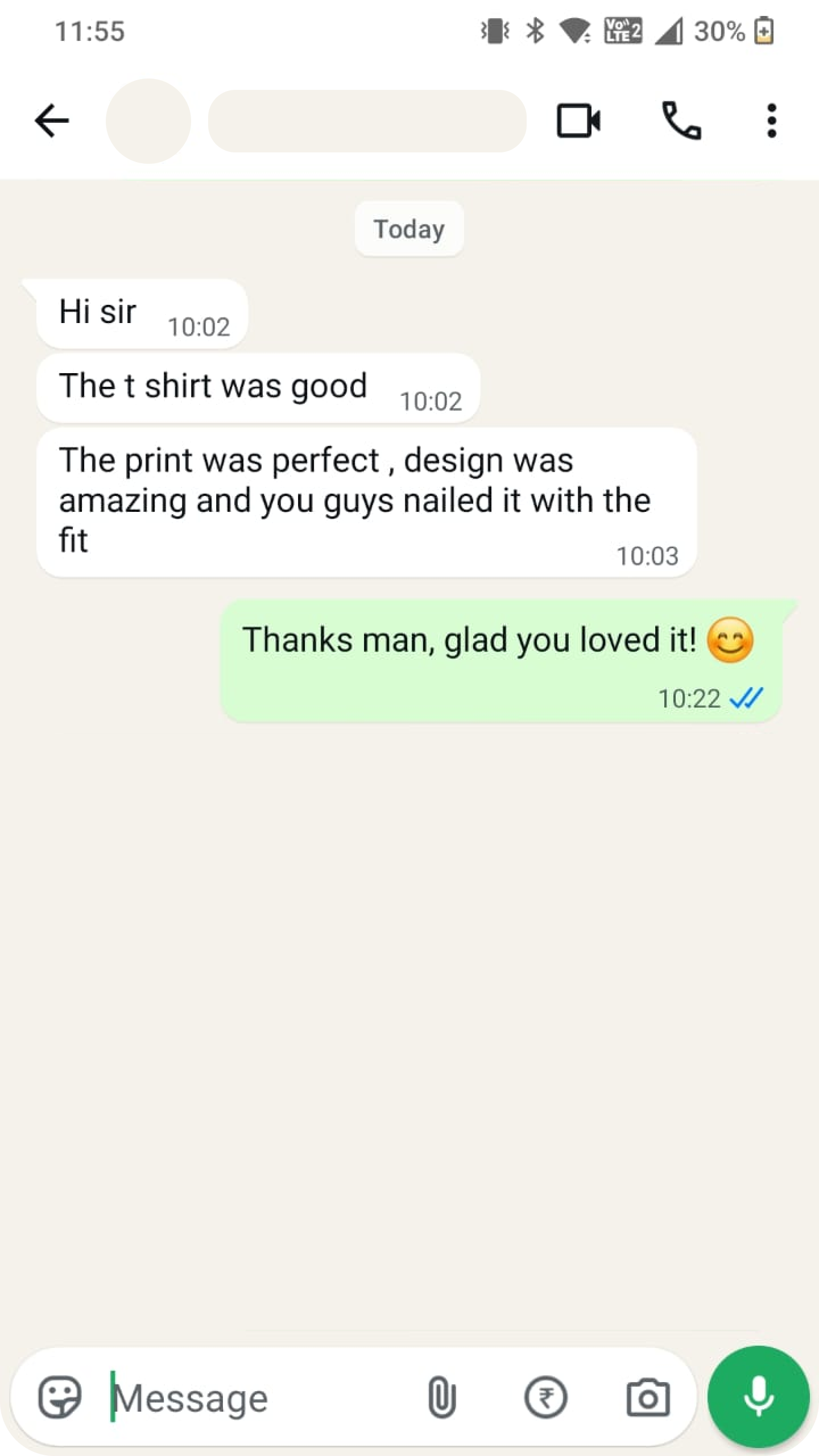819x1456 pixels.
Task: Focus the Message text field
Action: point(256,1398)
